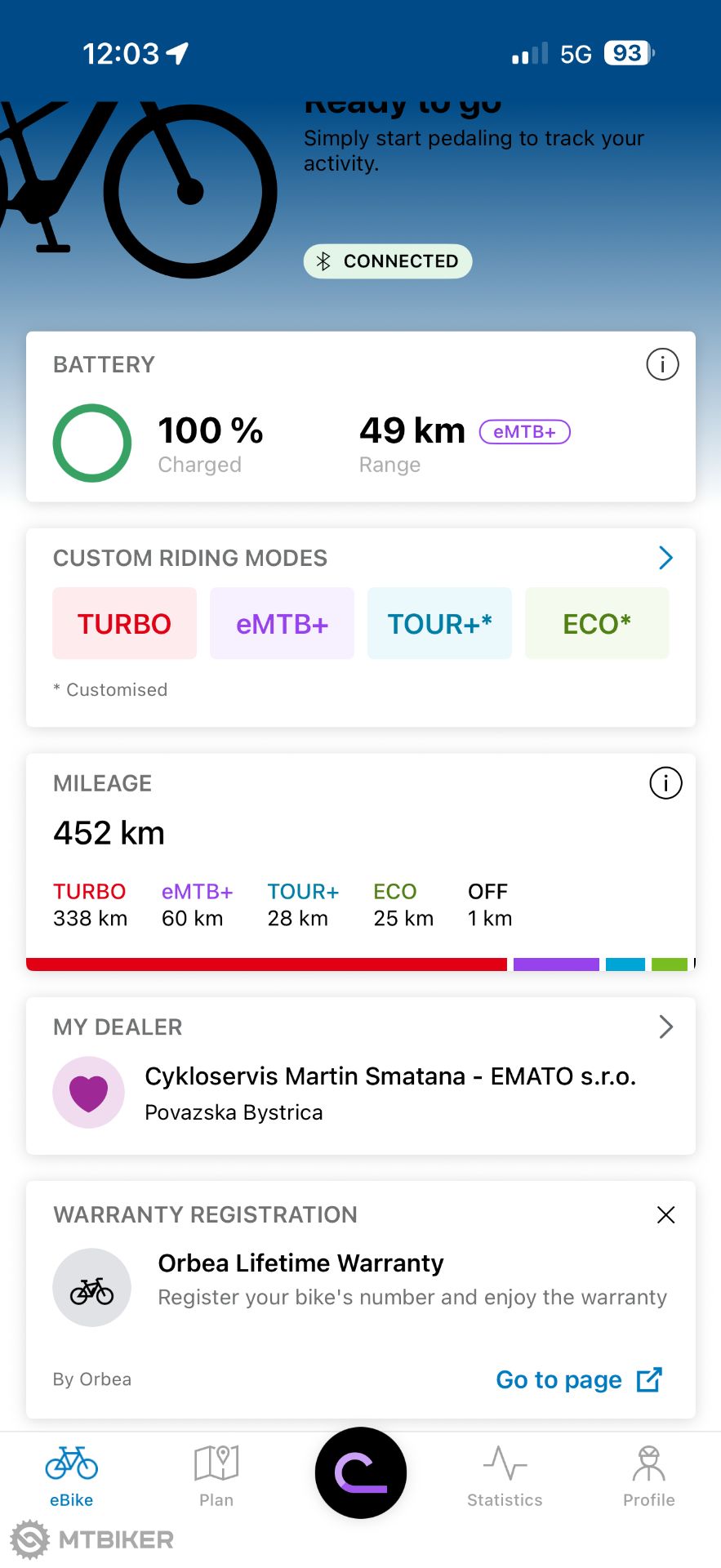Screen dimensions: 721x1568
Task: Start ride with center round button
Action: [x=361, y=1472]
